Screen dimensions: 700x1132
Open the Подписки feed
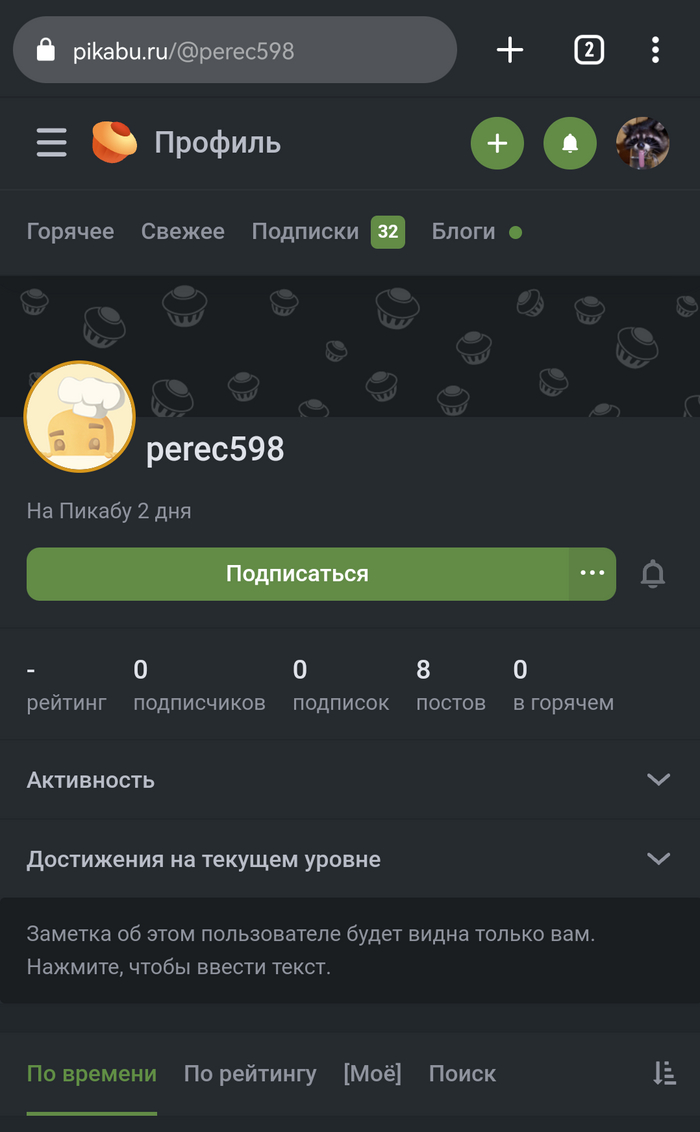305,232
